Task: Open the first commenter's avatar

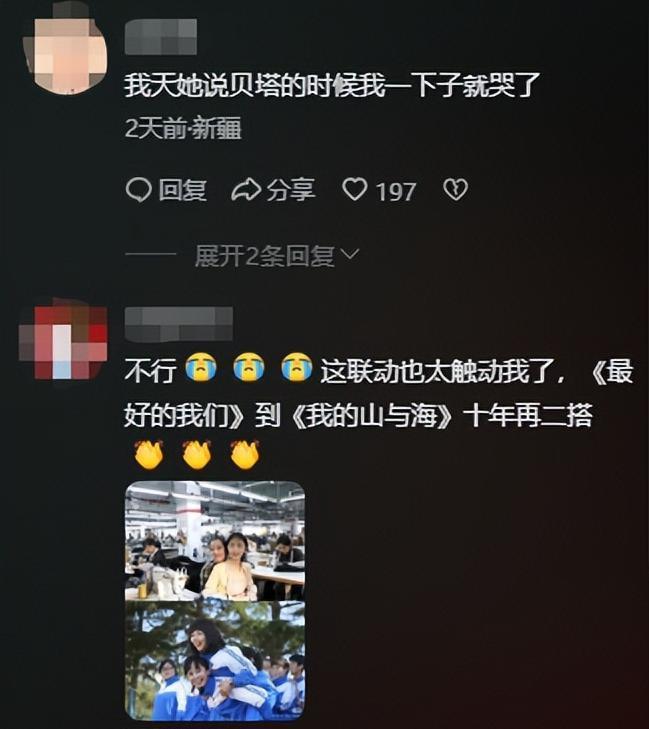Action: [64, 52]
